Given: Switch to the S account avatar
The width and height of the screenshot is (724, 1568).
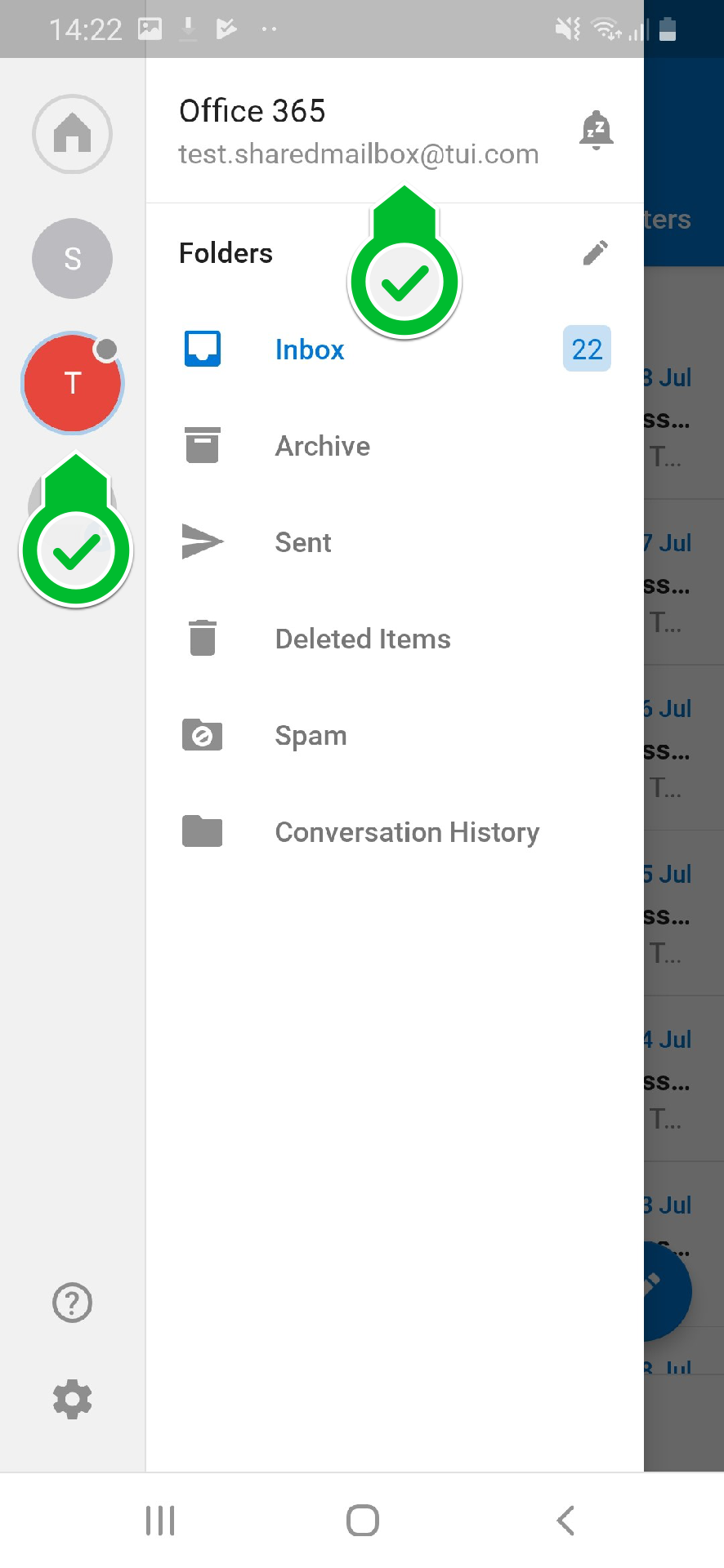Looking at the screenshot, I should 72,258.
